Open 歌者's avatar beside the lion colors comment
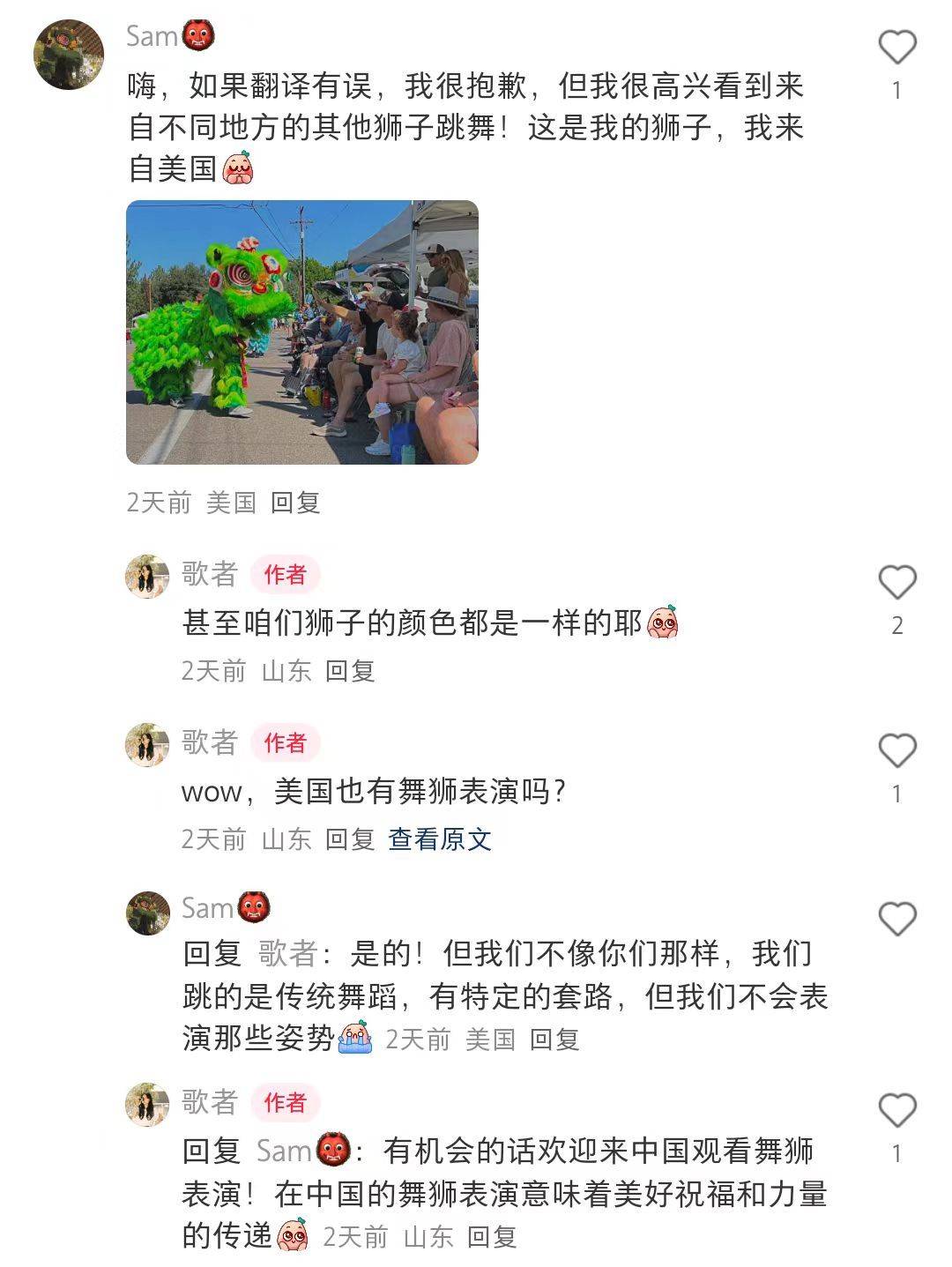Viewport: 952px width, 1267px height. [x=146, y=577]
